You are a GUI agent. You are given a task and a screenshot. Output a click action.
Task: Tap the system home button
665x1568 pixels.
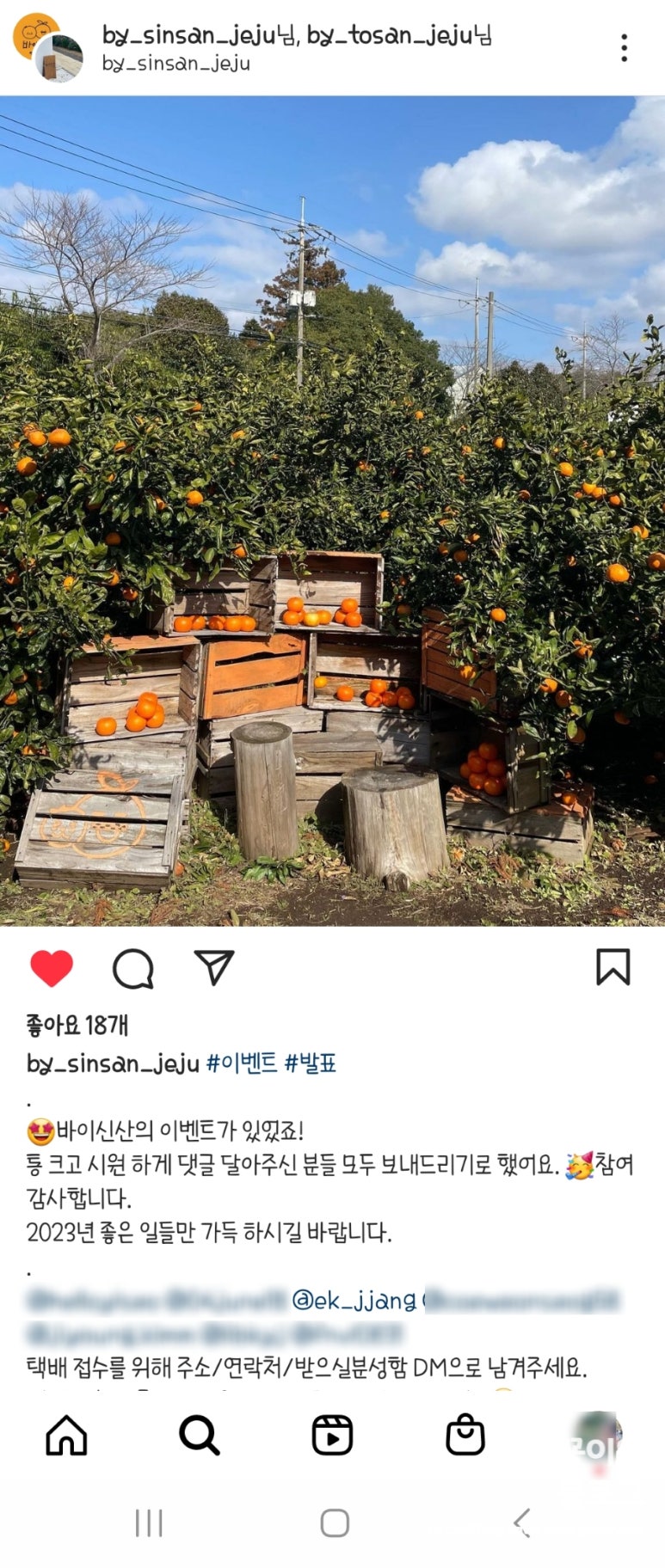pyautogui.click(x=334, y=1522)
